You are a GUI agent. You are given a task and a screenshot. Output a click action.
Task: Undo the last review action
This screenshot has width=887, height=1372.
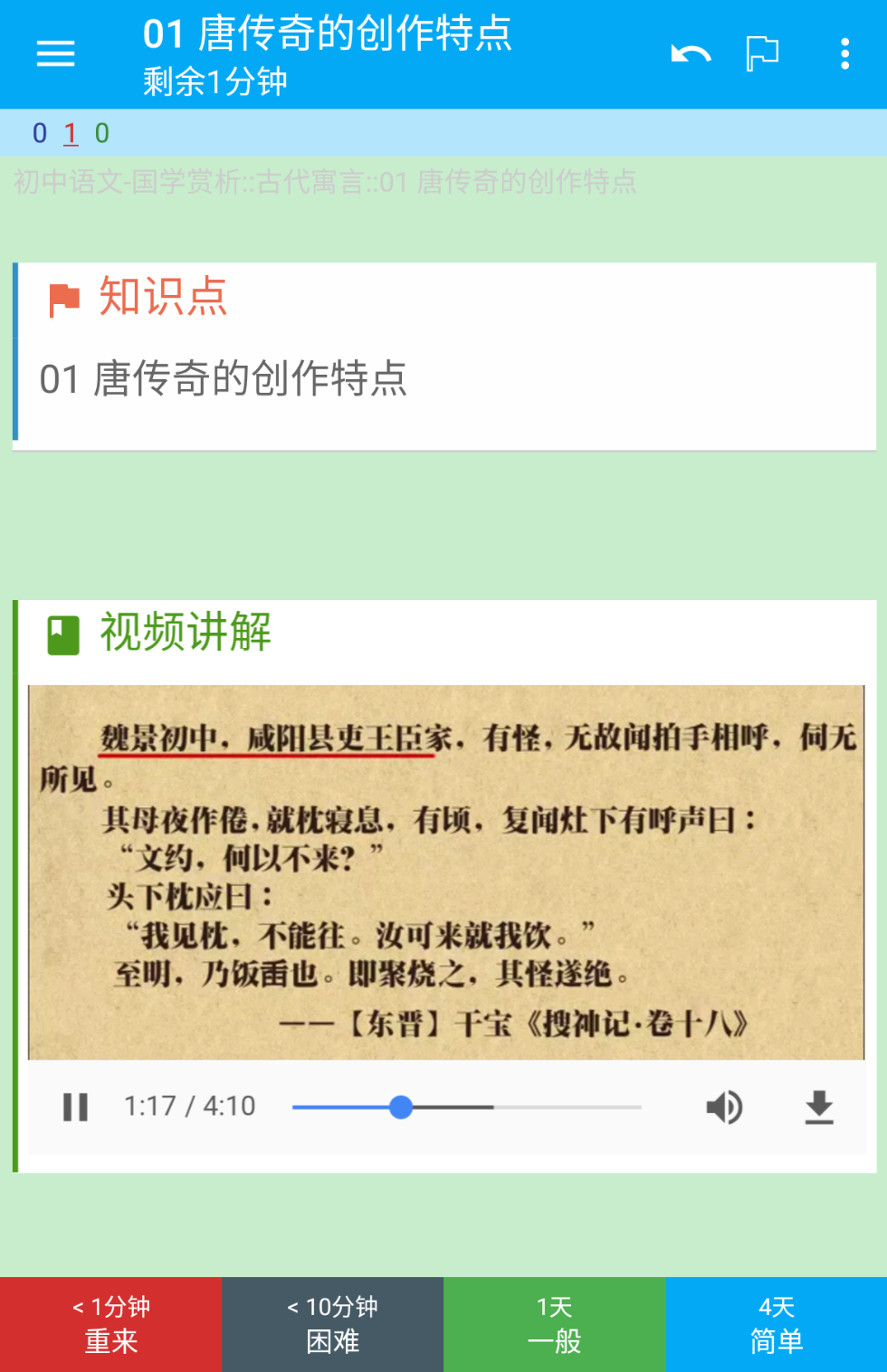pos(691,54)
